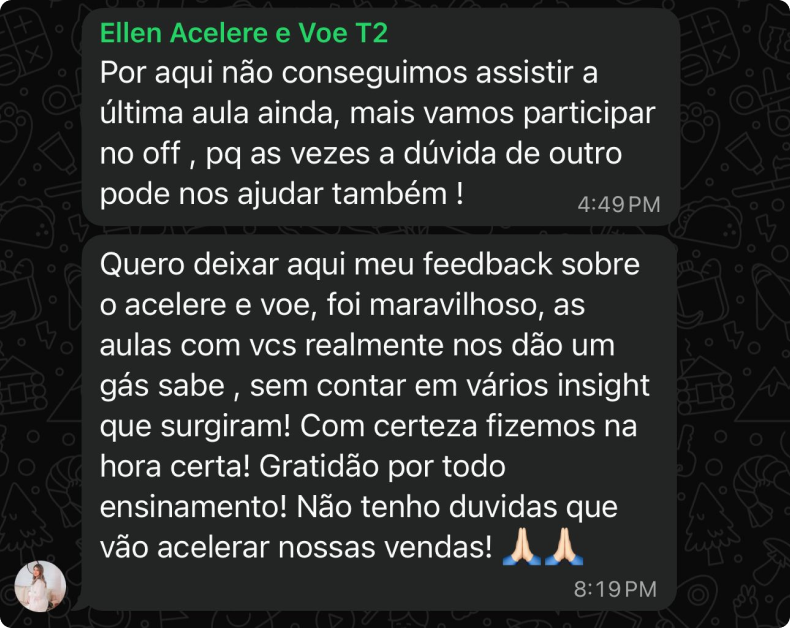Open the sender's profile photo avatar
The width and height of the screenshot is (790, 628).
[x=41, y=586]
